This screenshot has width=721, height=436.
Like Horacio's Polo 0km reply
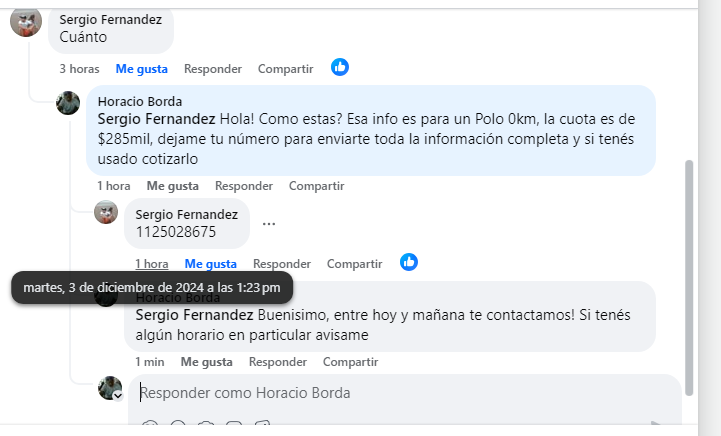coord(172,186)
